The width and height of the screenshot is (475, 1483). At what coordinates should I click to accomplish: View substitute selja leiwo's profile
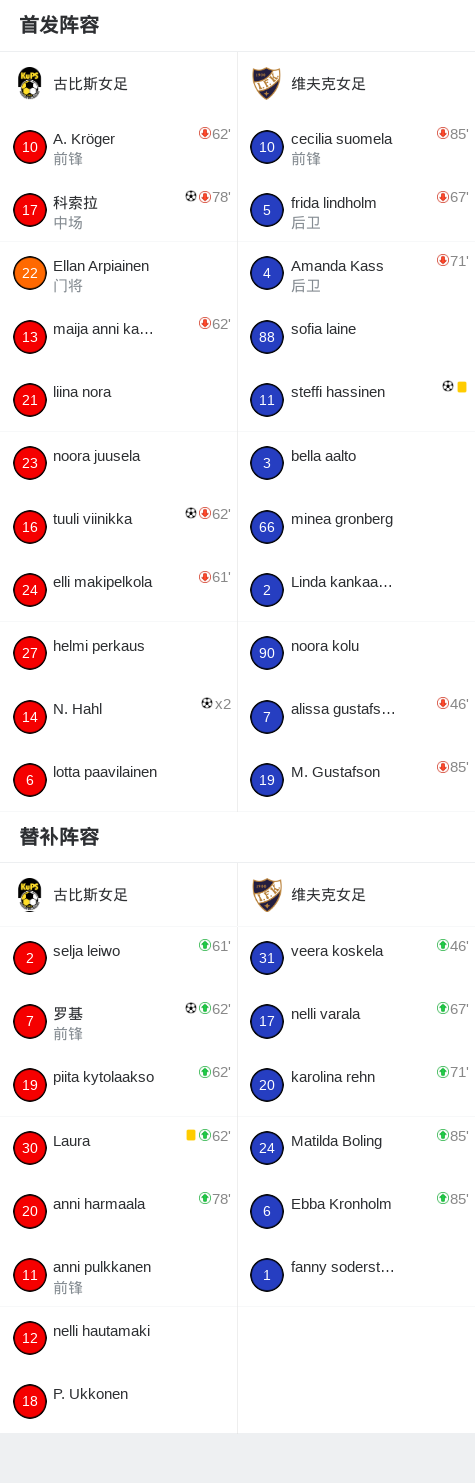tap(118, 959)
